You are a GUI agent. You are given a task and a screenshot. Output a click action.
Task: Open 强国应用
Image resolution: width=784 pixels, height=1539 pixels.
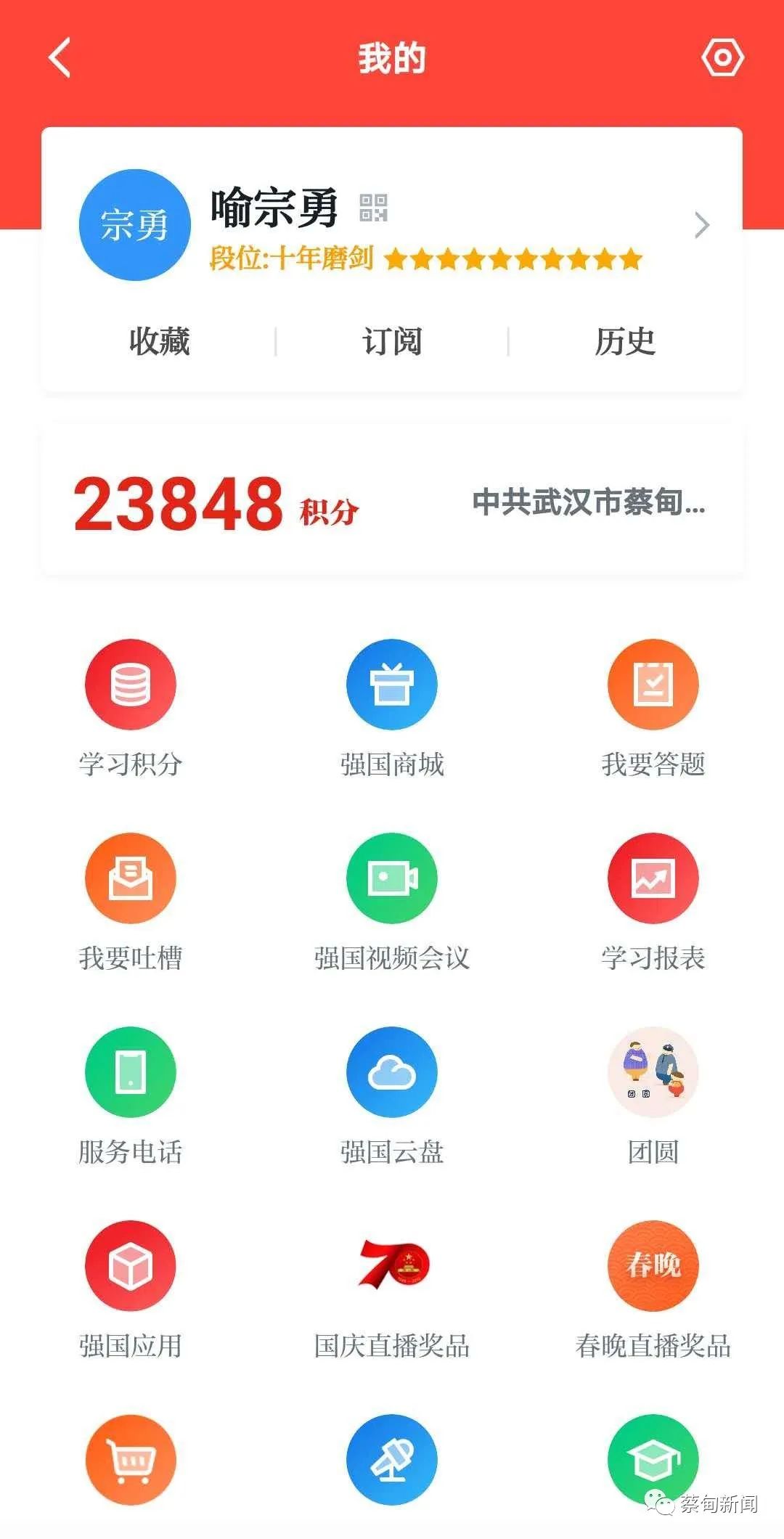coord(131,1266)
